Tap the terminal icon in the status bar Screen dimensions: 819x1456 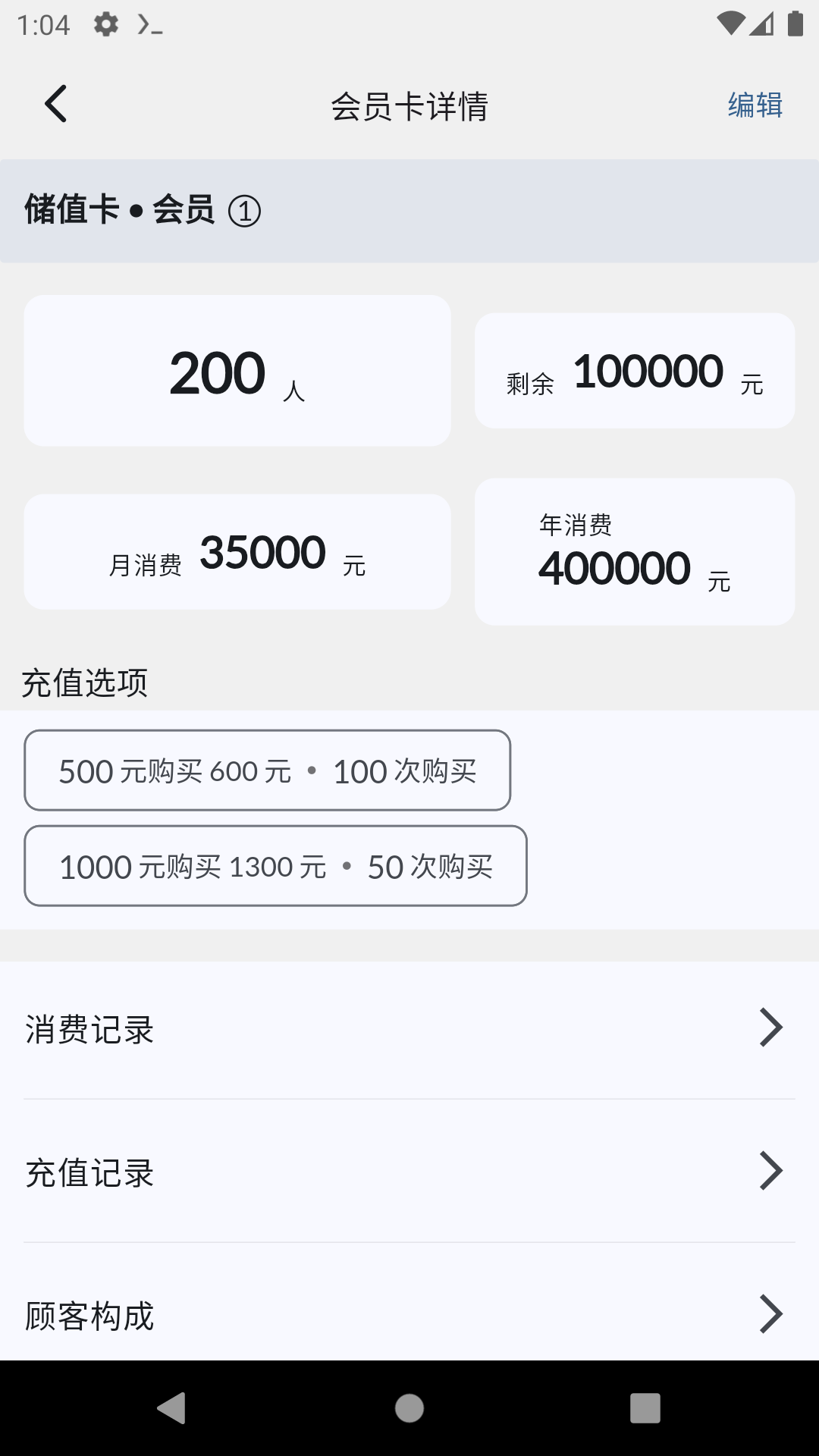pos(149,24)
